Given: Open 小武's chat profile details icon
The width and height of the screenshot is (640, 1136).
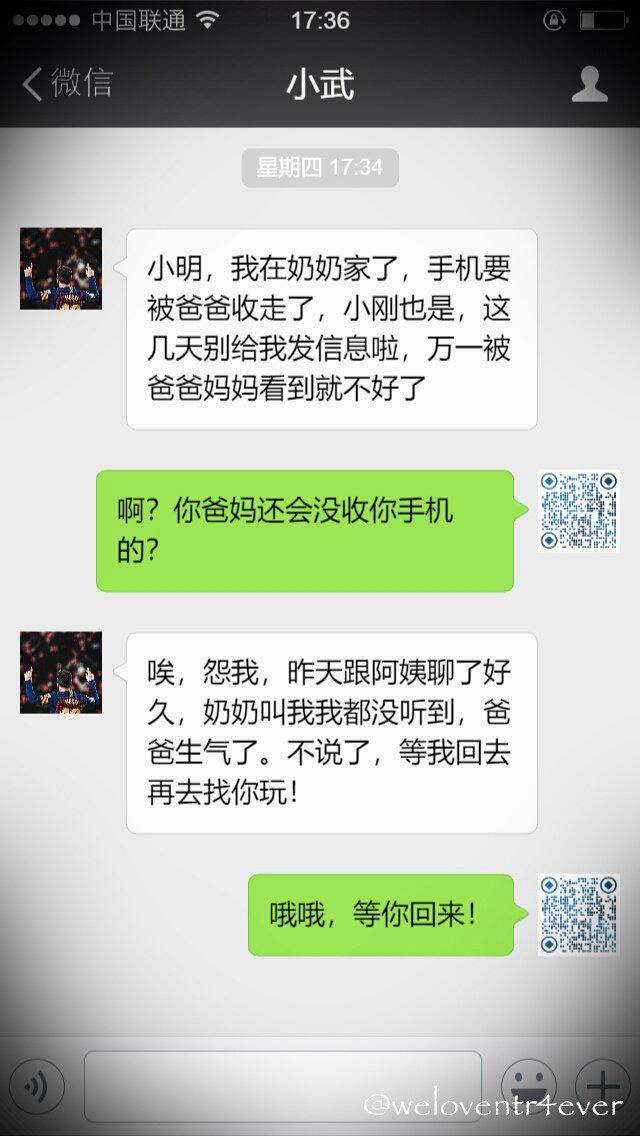Looking at the screenshot, I should click(x=589, y=84).
